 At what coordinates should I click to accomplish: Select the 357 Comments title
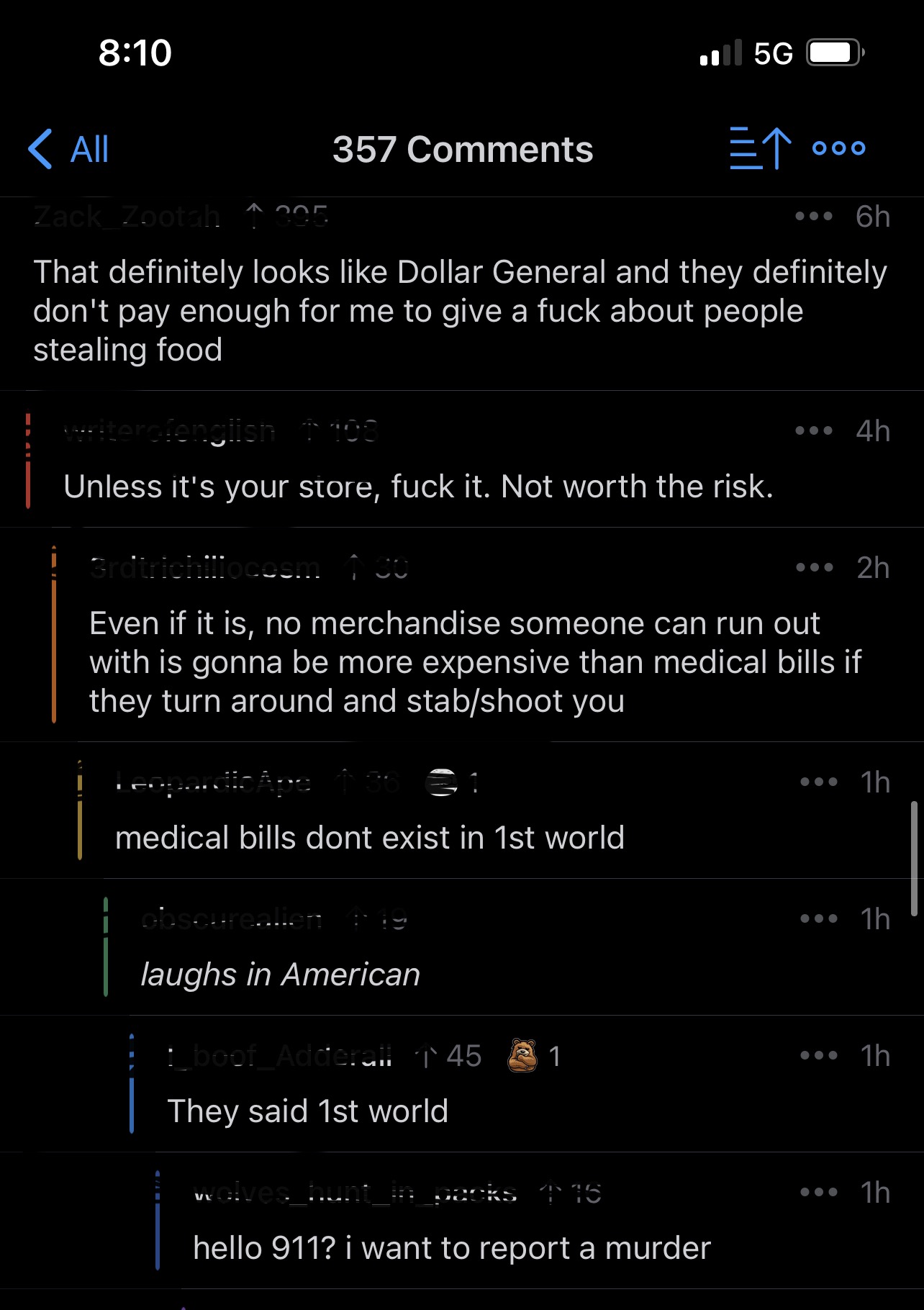463,149
